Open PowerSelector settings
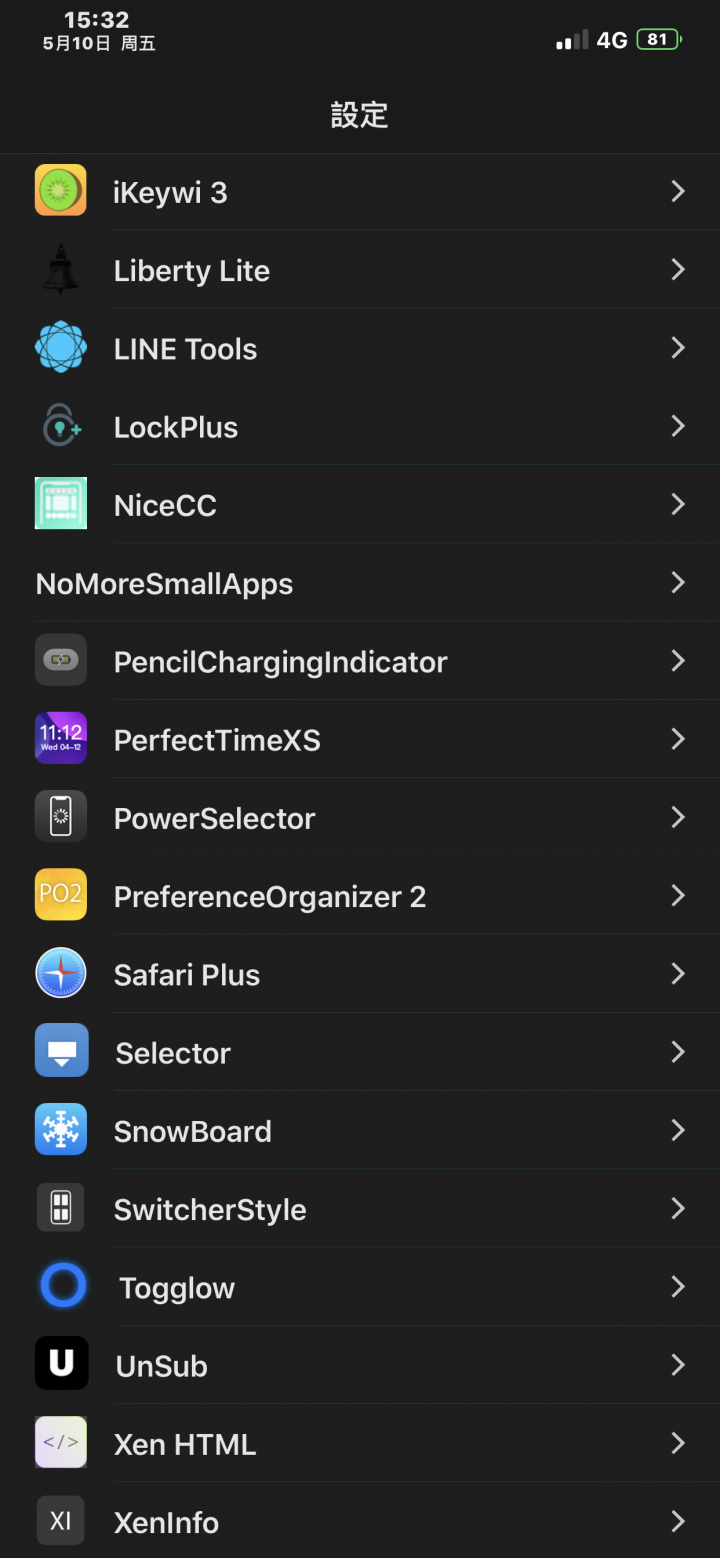 pos(360,818)
